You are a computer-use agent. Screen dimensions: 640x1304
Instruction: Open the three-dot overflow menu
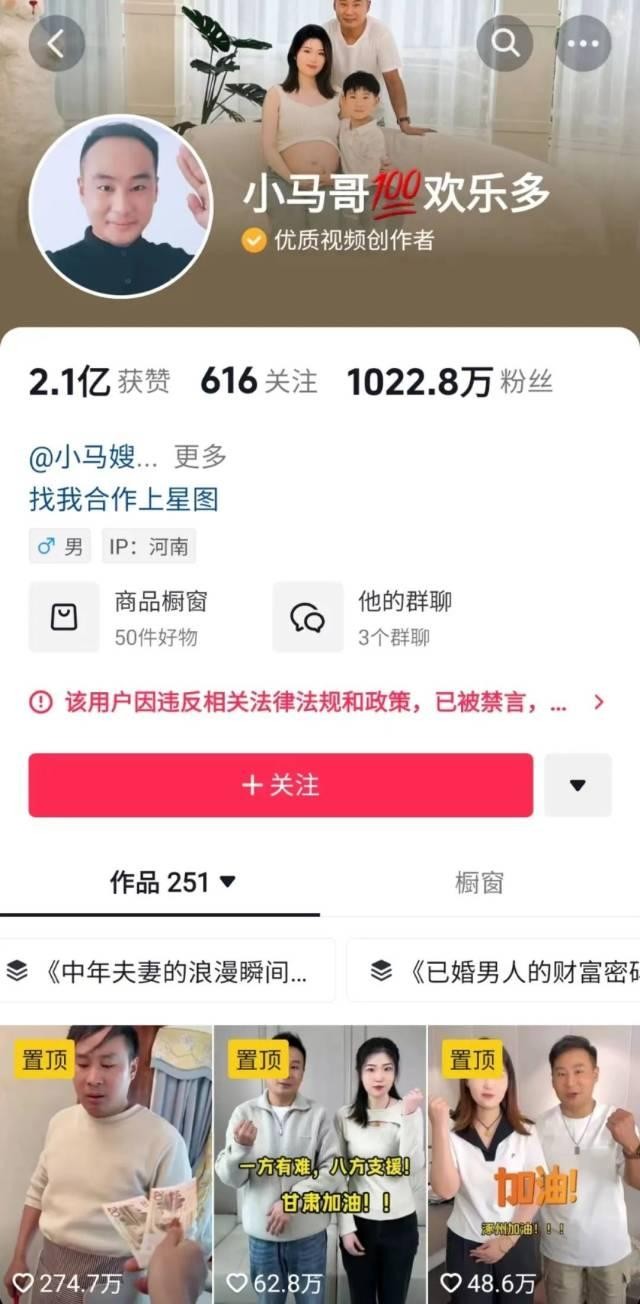coord(582,43)
